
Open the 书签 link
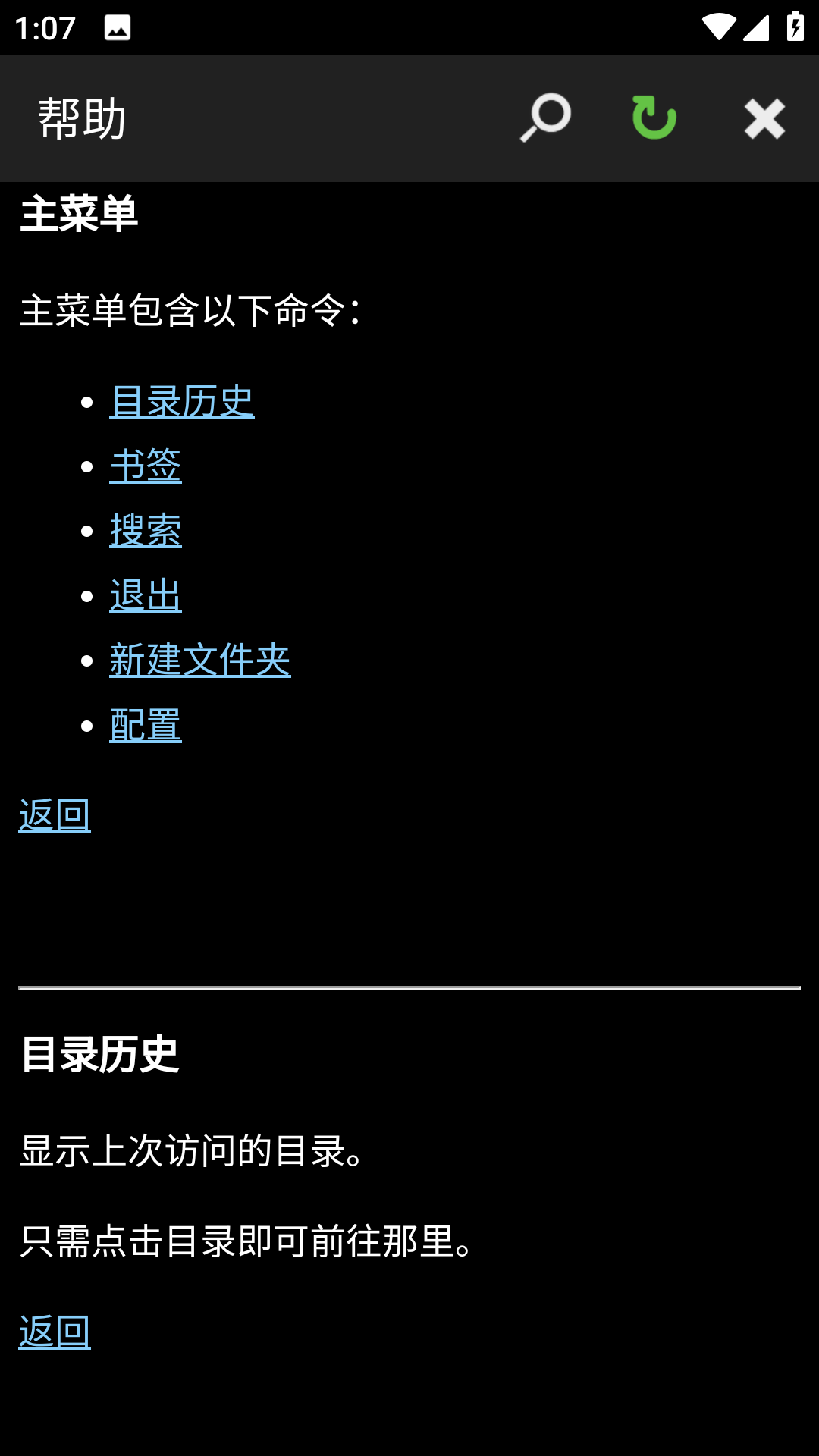tap(146, 466)
